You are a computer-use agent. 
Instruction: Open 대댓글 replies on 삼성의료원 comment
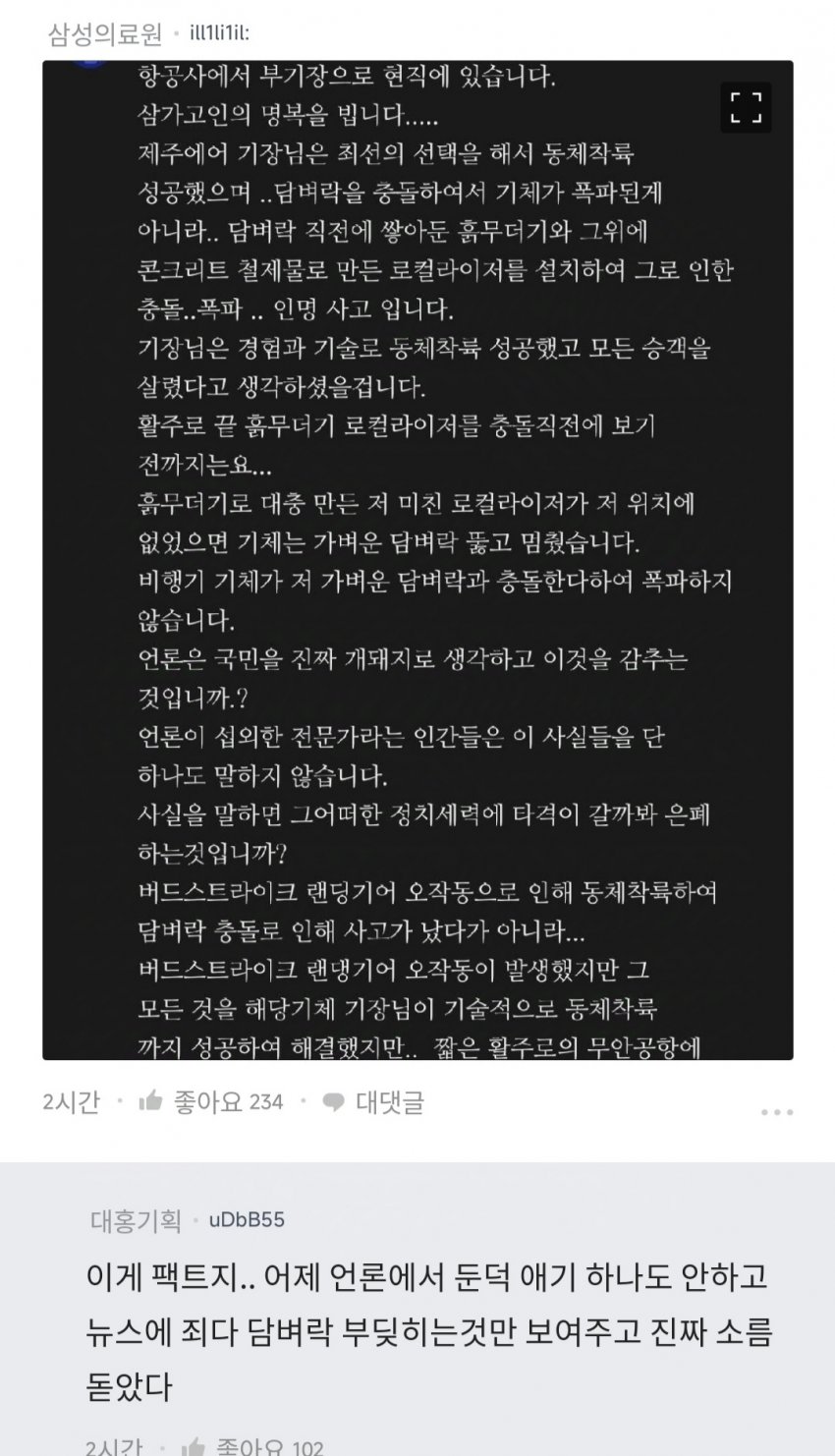(373, 1102)
